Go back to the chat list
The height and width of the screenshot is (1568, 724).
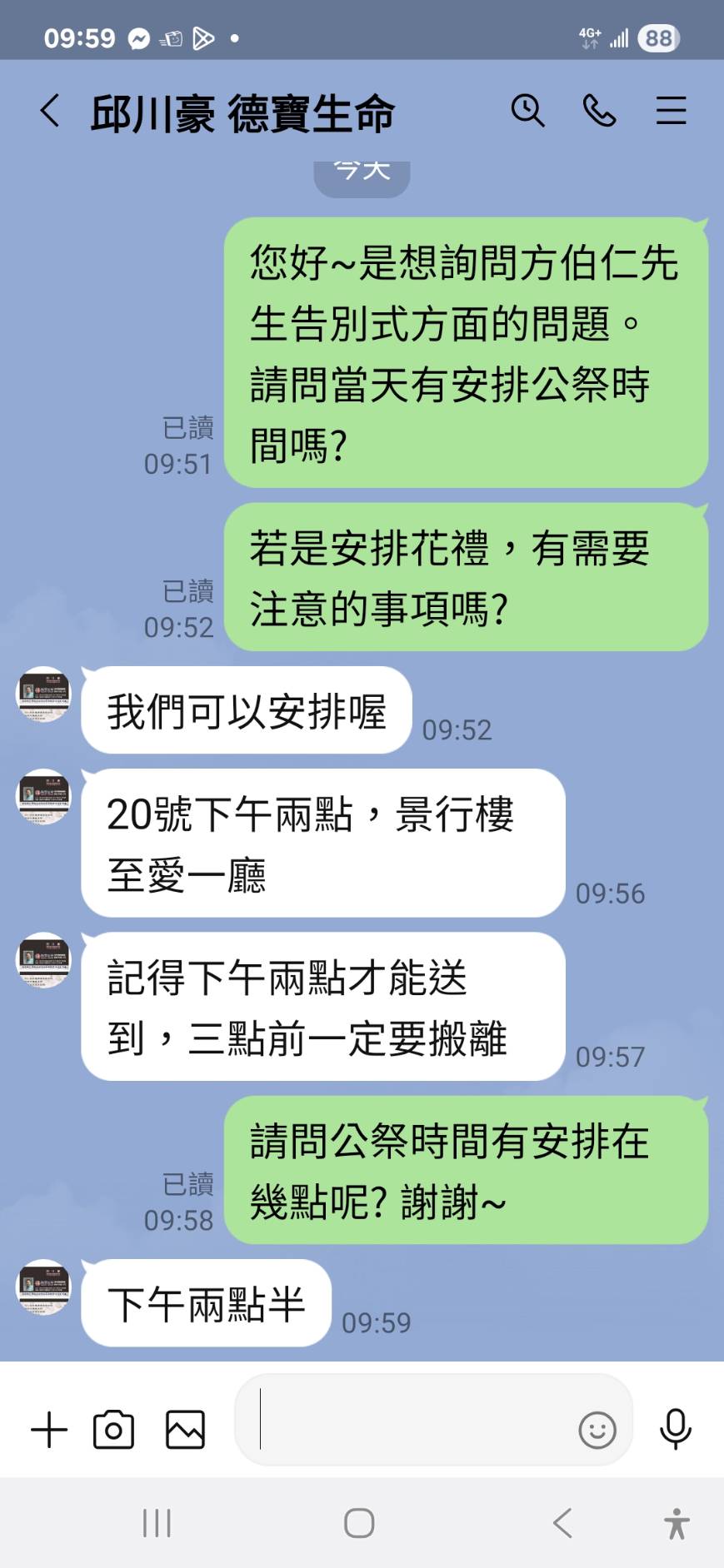[50, 111]
